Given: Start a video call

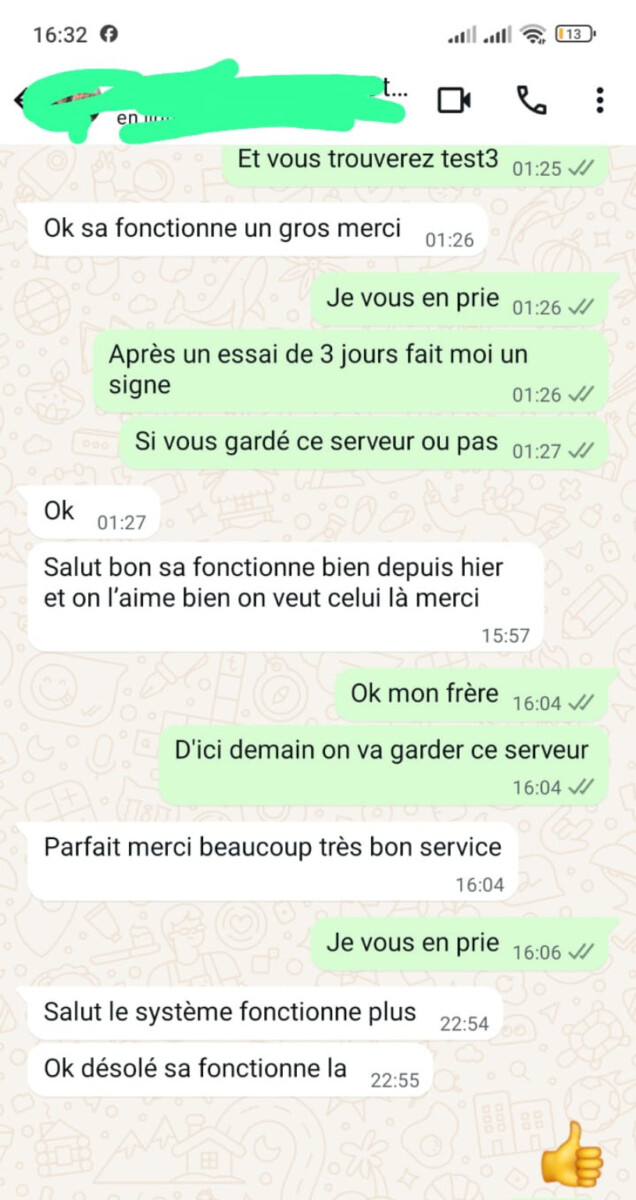Looking at the screenshot, I should point(454,100).
